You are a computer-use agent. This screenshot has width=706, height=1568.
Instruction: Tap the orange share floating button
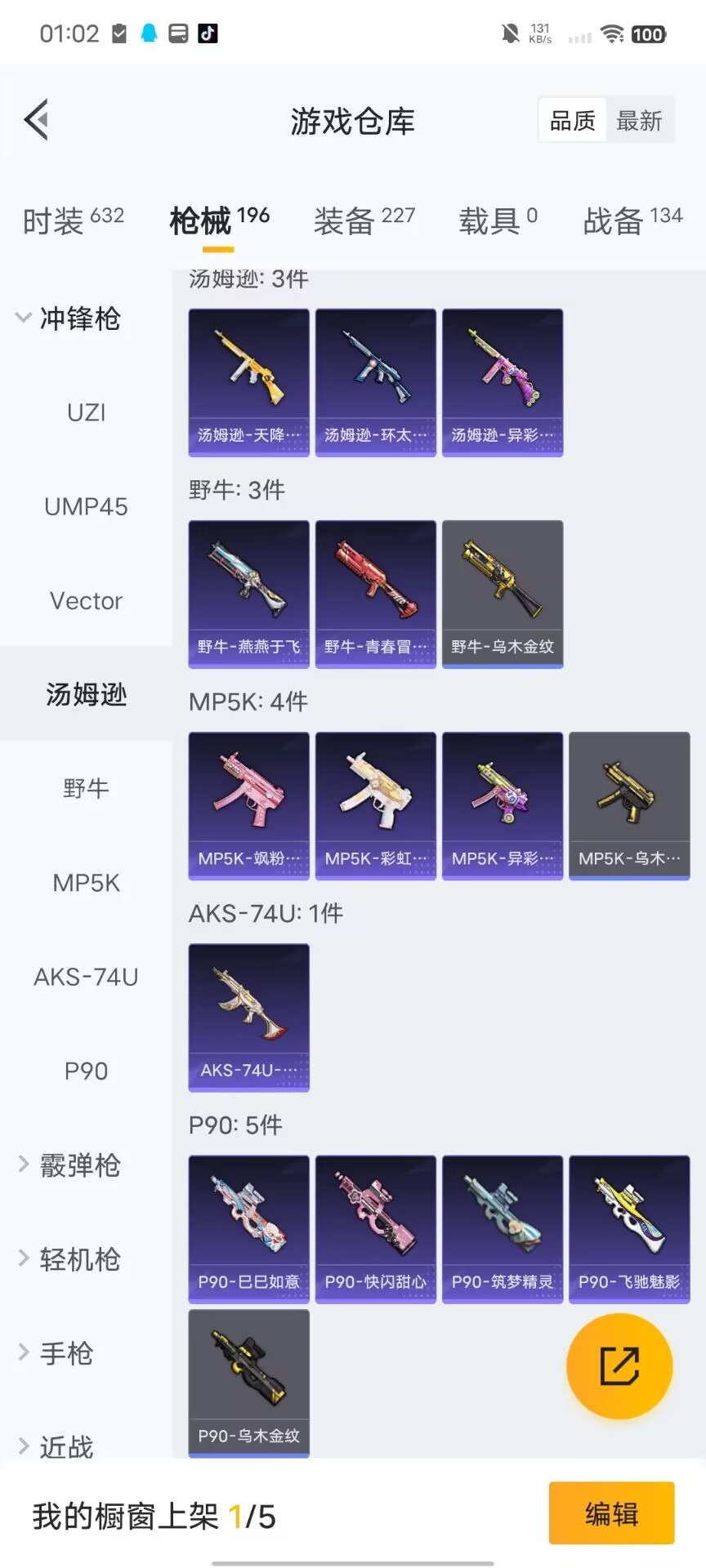point(619,1366)
